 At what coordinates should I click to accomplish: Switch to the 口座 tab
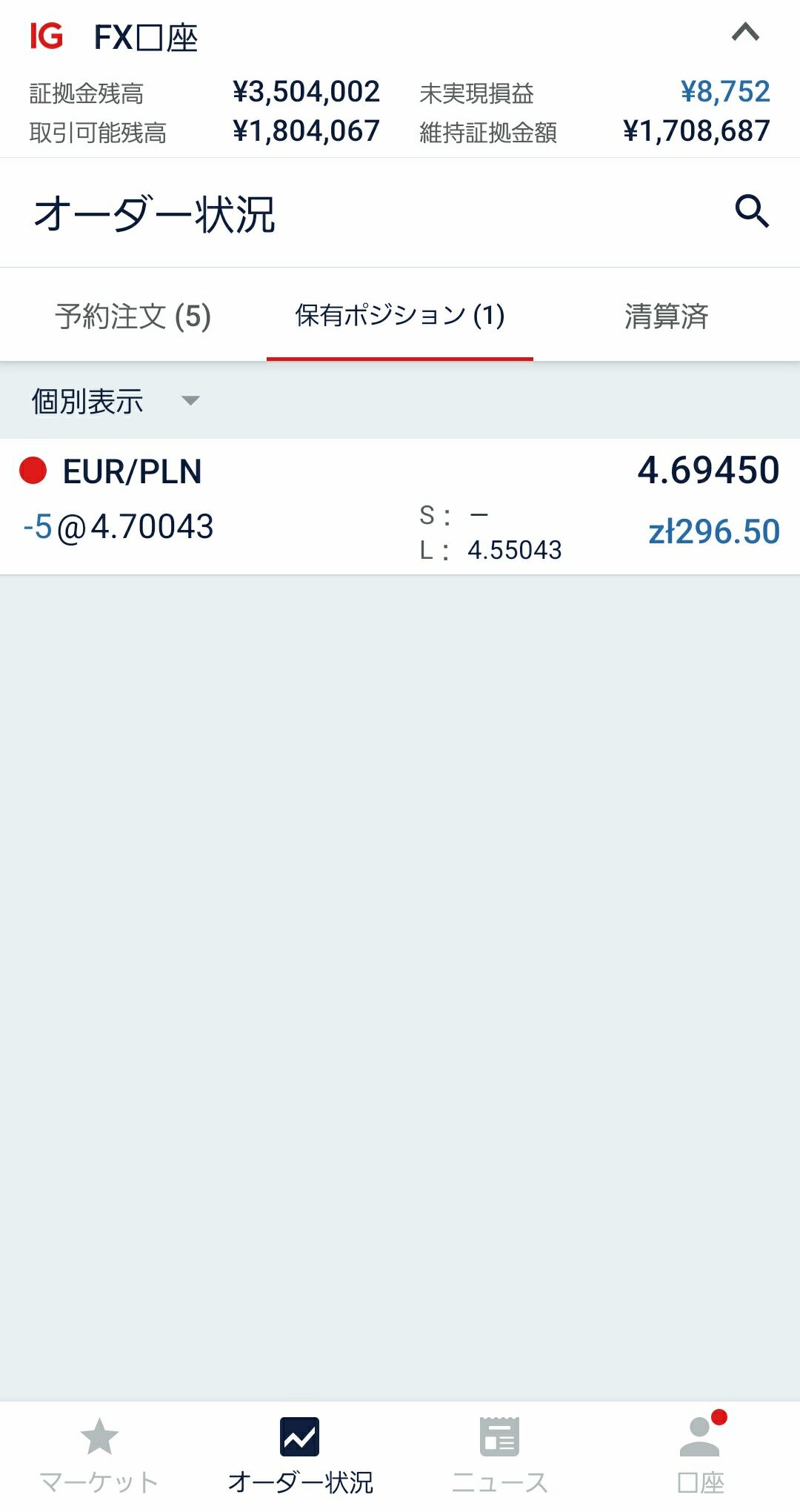click(x=700, y=1454)
